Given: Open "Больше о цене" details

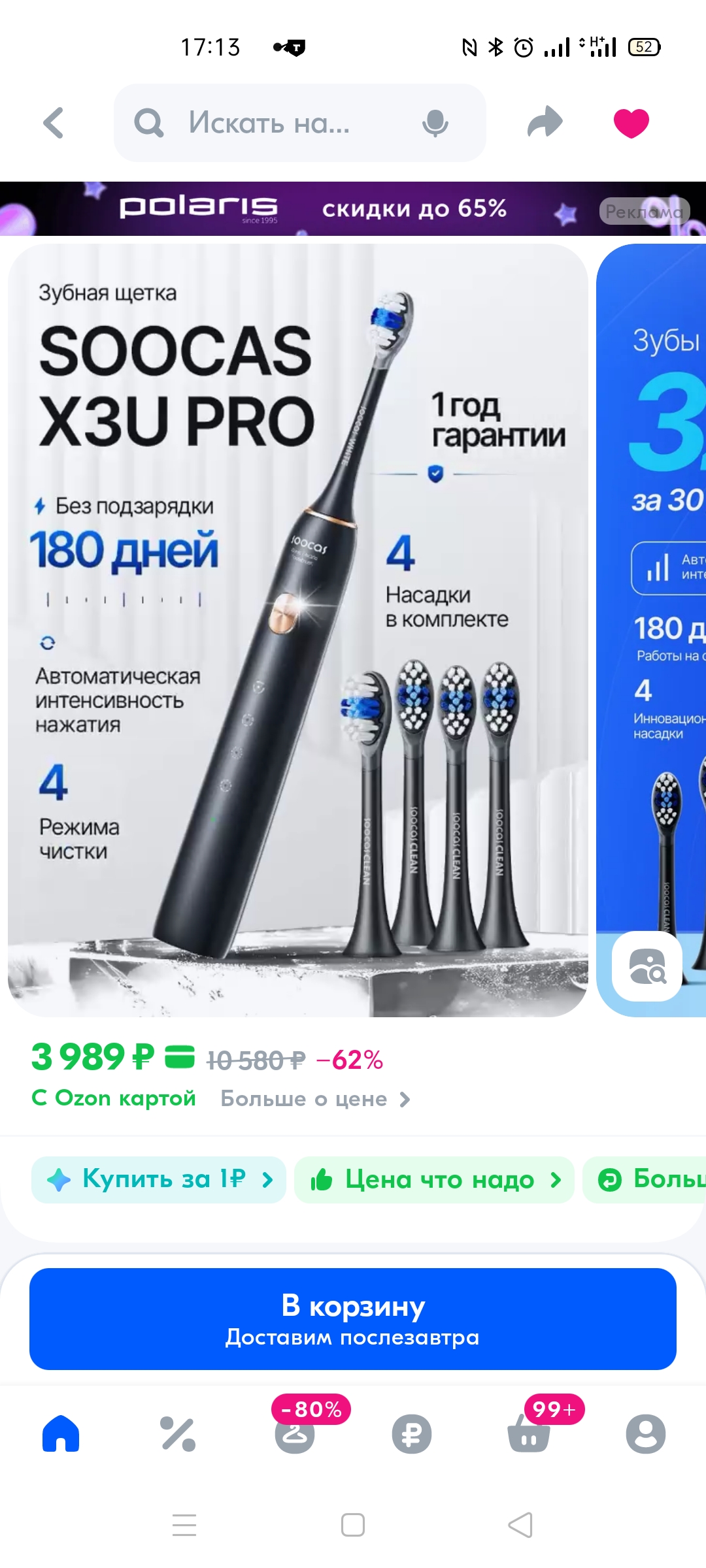Looking at the screenshot, I should point(315,1099).
